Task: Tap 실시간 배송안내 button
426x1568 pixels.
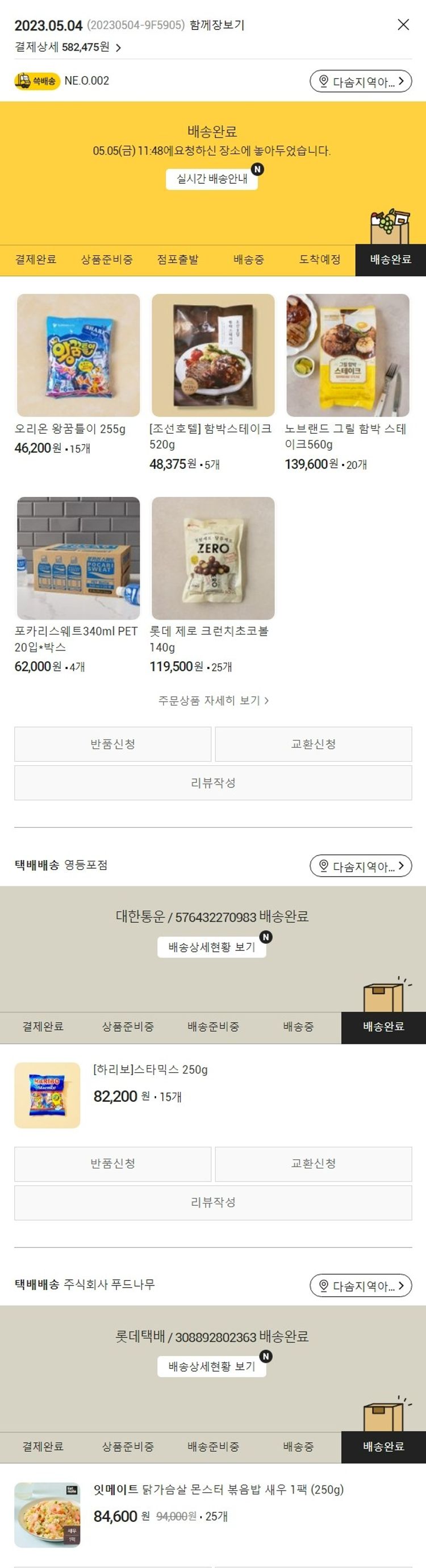Action: coord(211,179)
